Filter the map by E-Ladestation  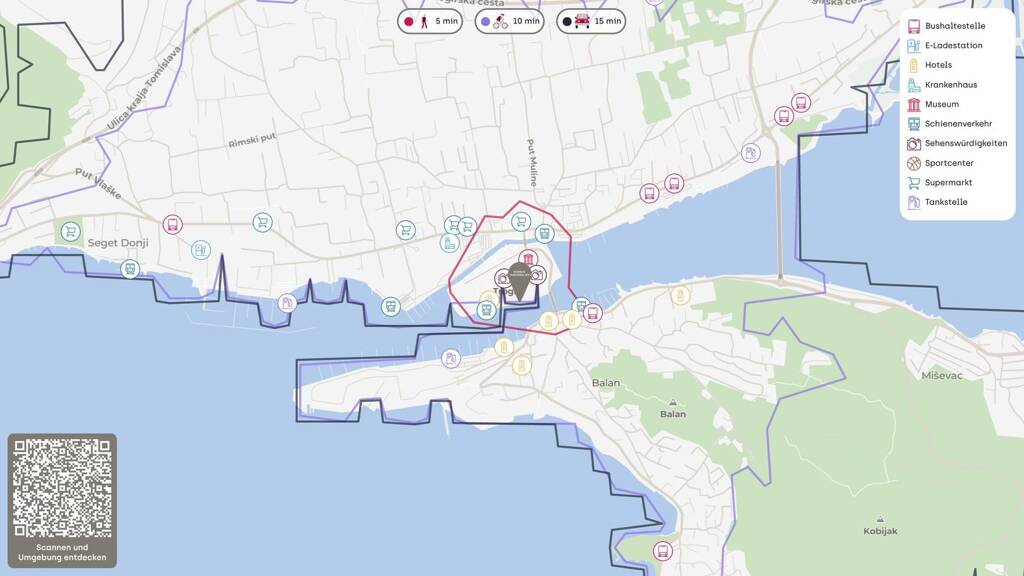[944, 46]
